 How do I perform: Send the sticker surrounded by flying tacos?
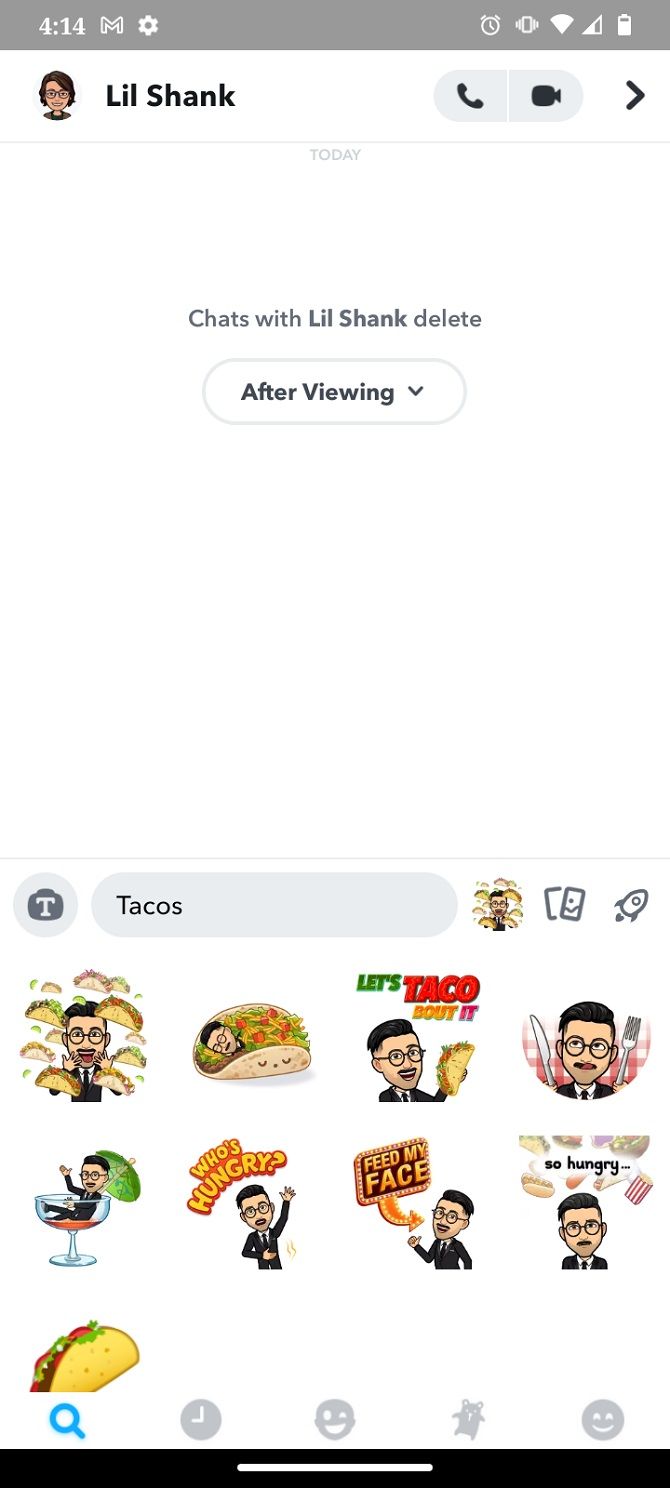[83, 1036]
